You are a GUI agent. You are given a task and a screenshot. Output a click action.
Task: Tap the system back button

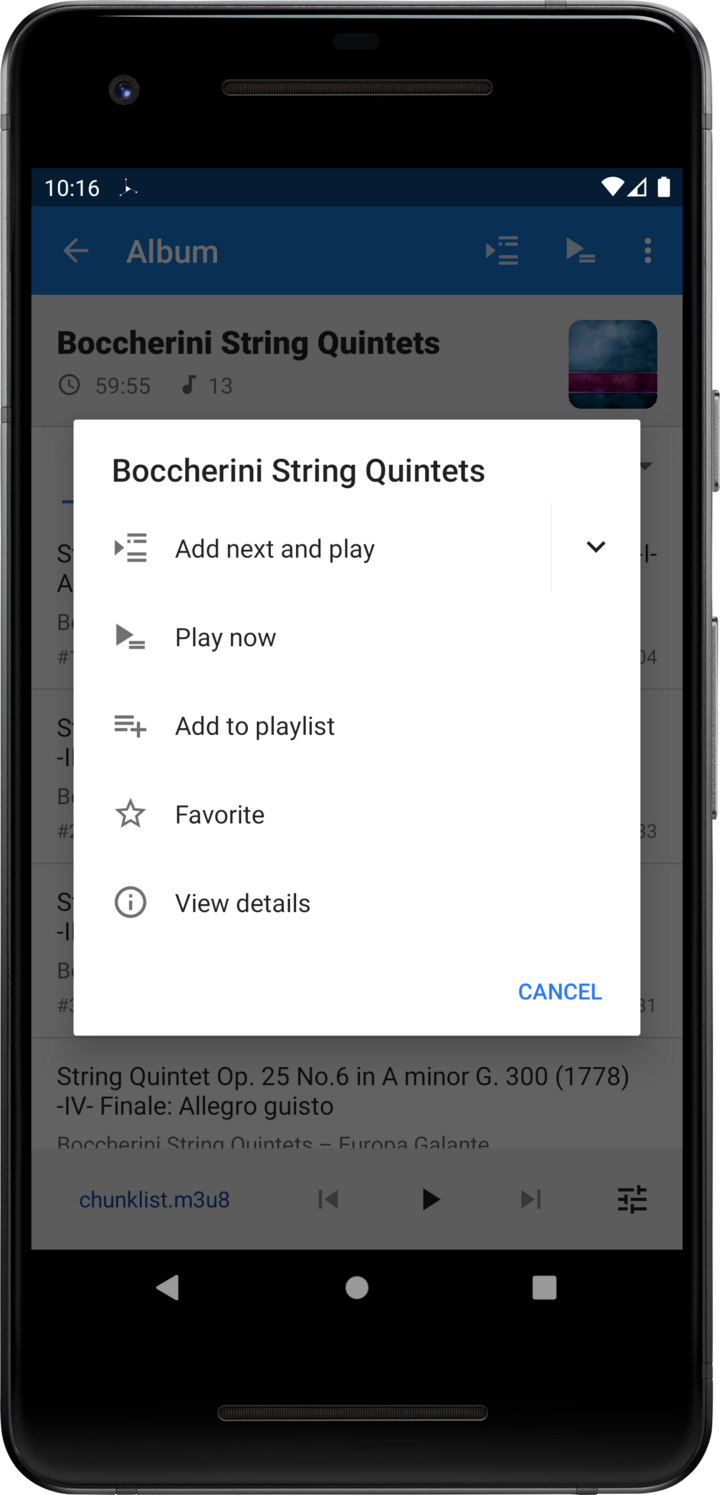tap(168, 1287)
